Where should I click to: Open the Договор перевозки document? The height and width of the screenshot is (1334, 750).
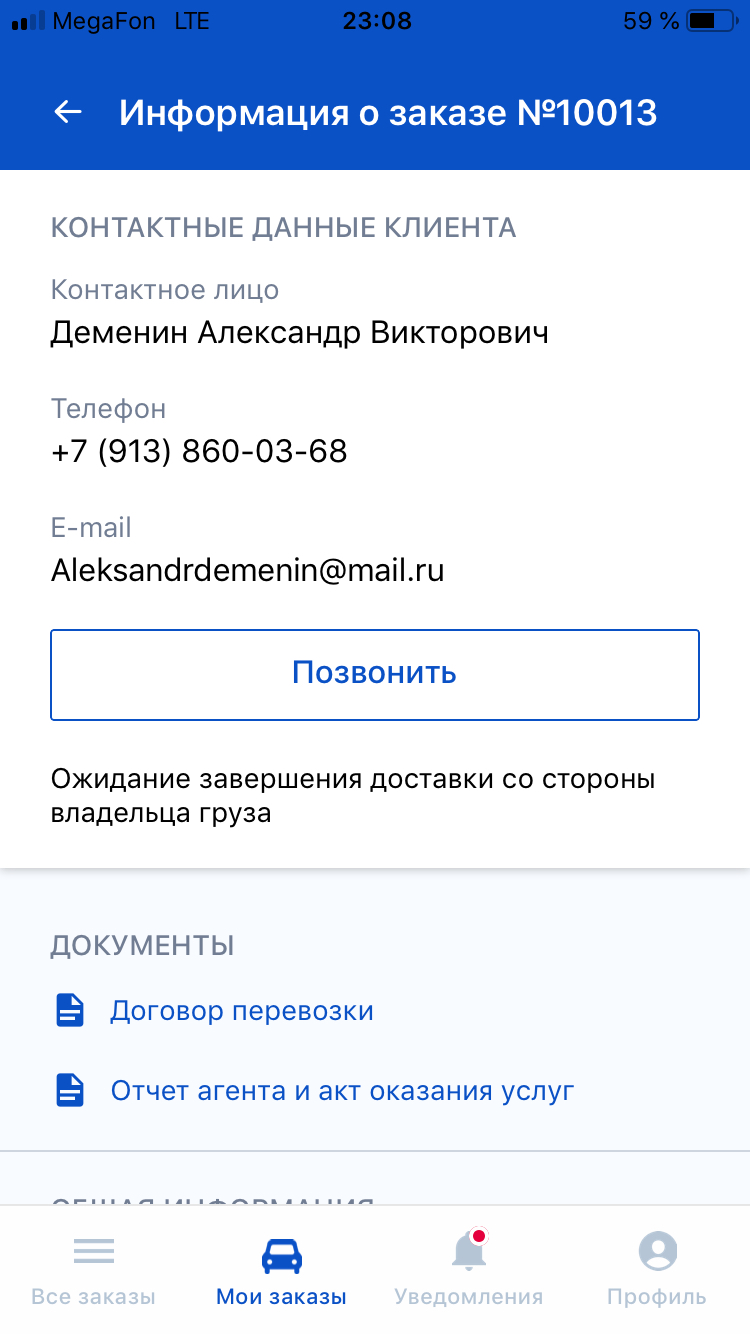(241, 1010)
